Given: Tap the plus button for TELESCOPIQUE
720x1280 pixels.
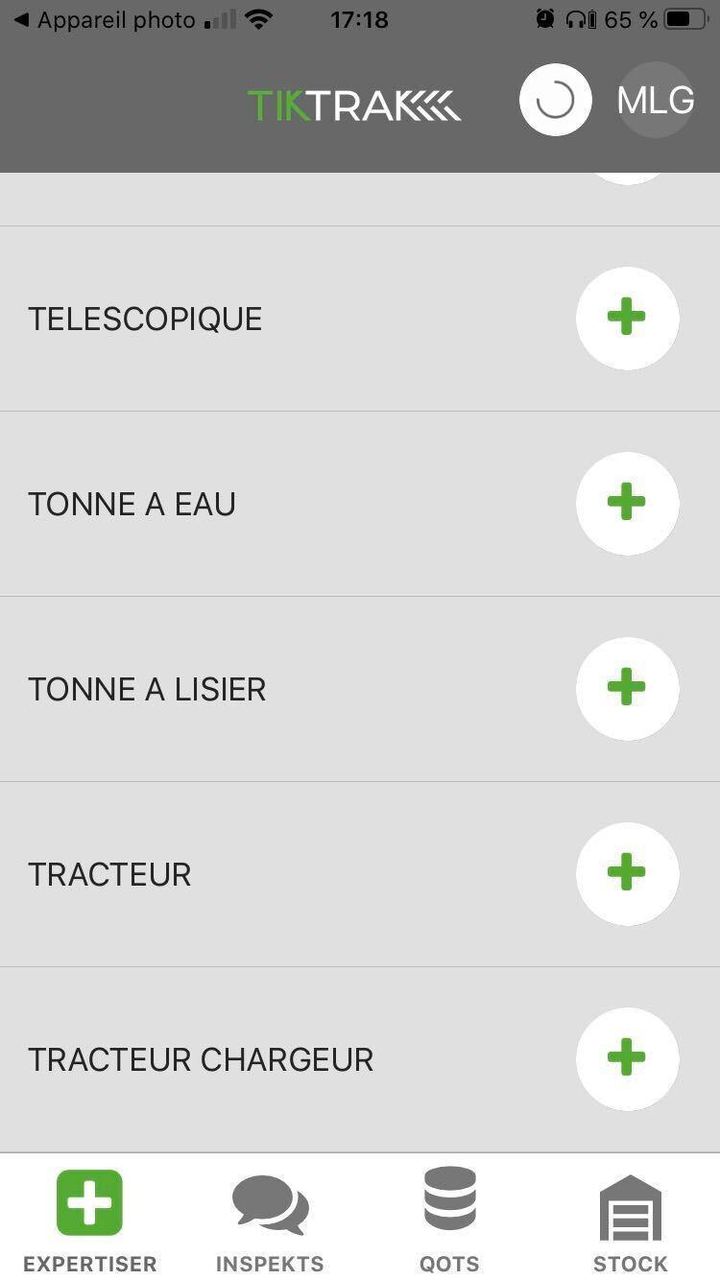Looking at the screenshot, I should pyautogui.click(x=627, y=318).
